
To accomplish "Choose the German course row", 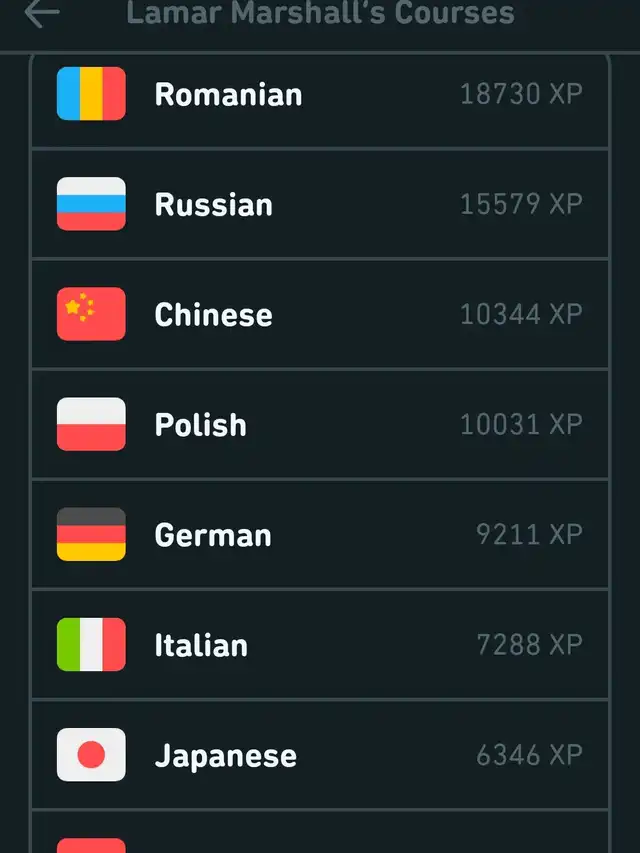I will pos(320,535).
